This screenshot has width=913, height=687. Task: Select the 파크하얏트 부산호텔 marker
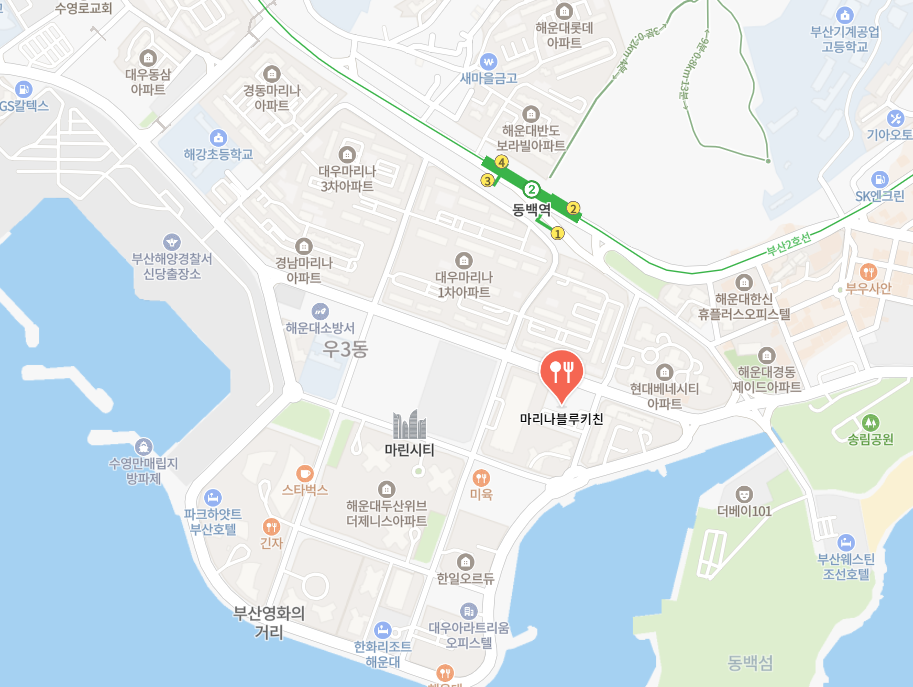pos(211,497)
